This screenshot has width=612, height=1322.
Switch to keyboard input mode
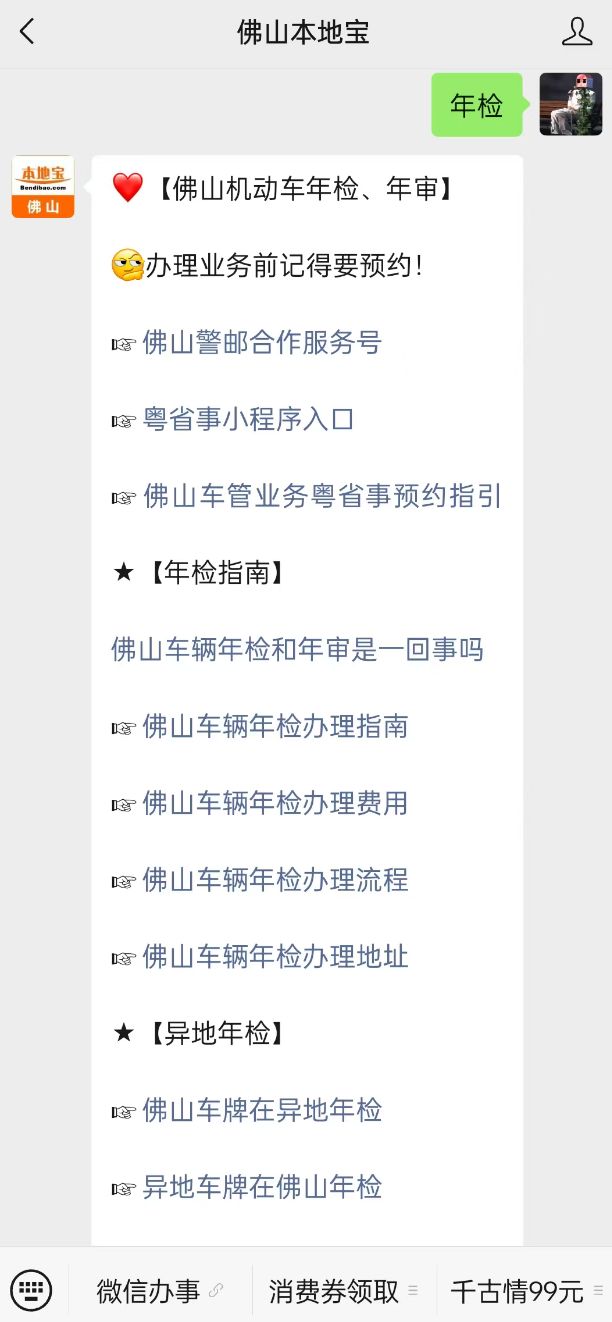[31, 1290]
